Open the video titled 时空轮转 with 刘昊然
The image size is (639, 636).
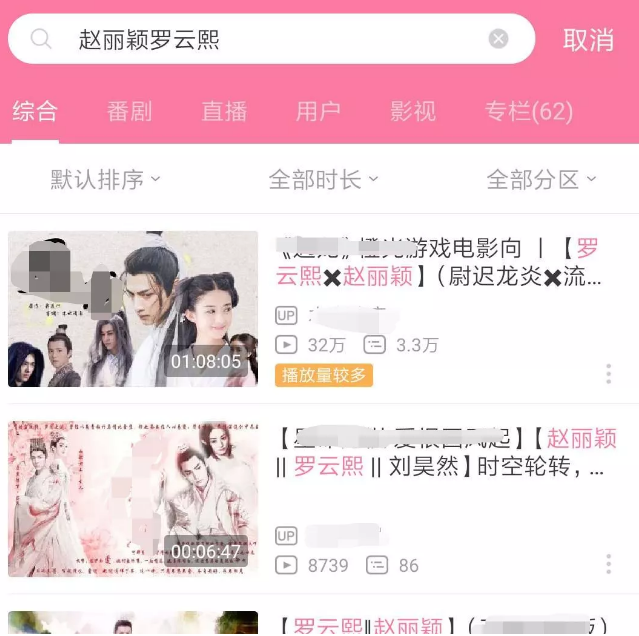pos(445,453)
